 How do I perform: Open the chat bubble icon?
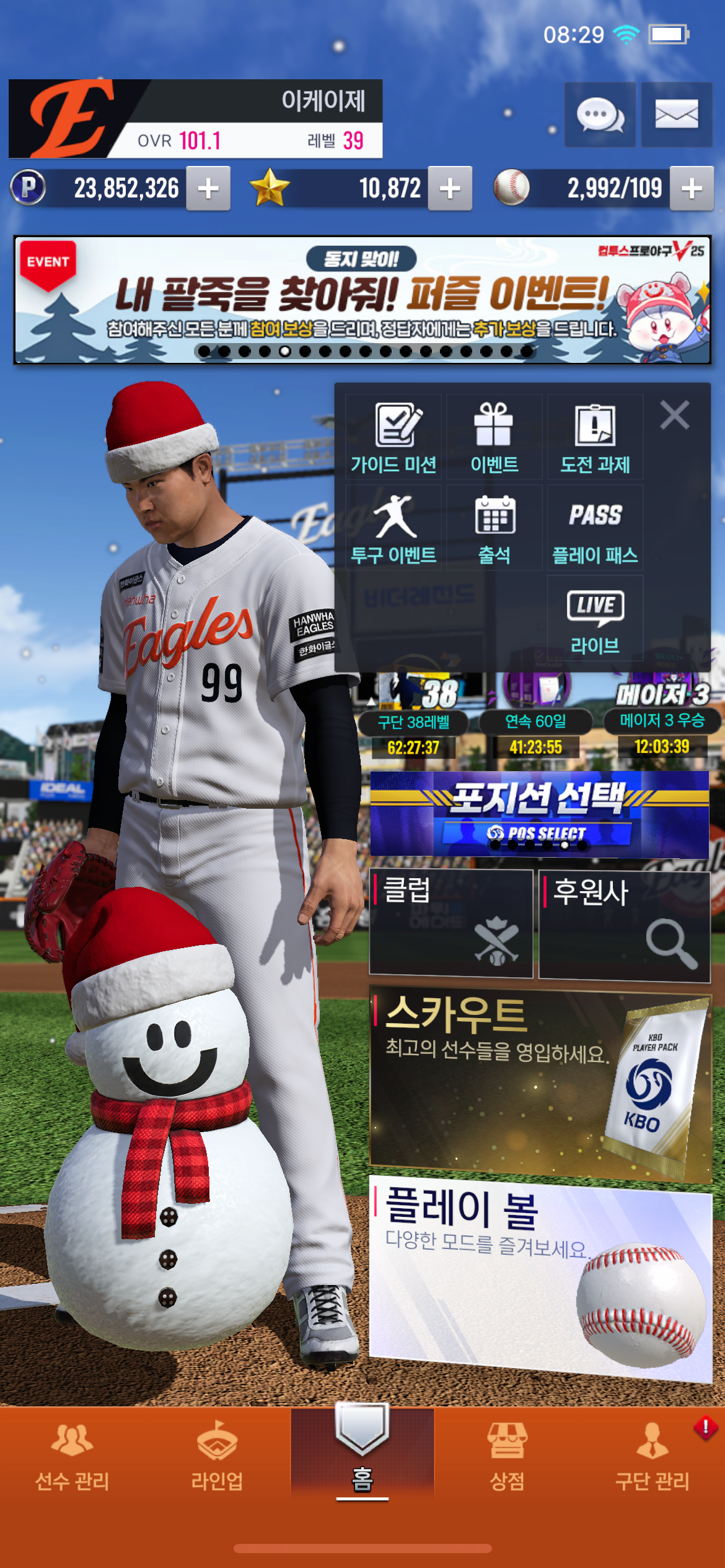pyautogui.click(x=599, y=115)
